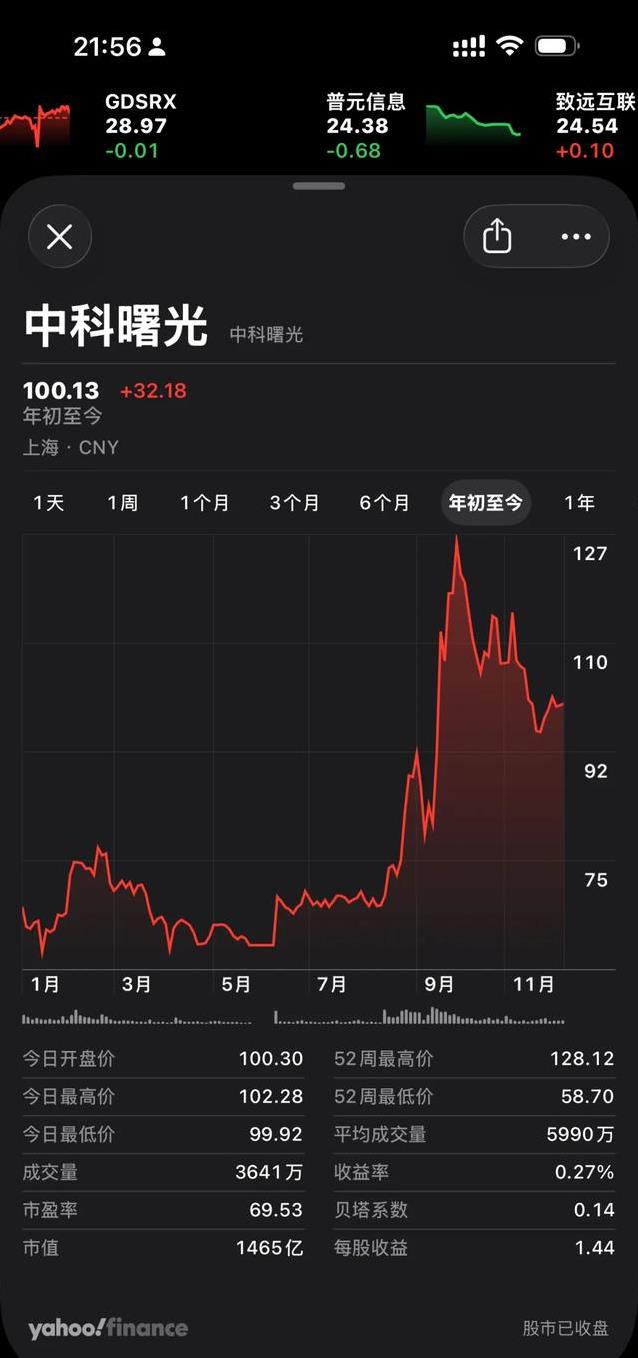View the 6个月 price chart

(385, 503)
